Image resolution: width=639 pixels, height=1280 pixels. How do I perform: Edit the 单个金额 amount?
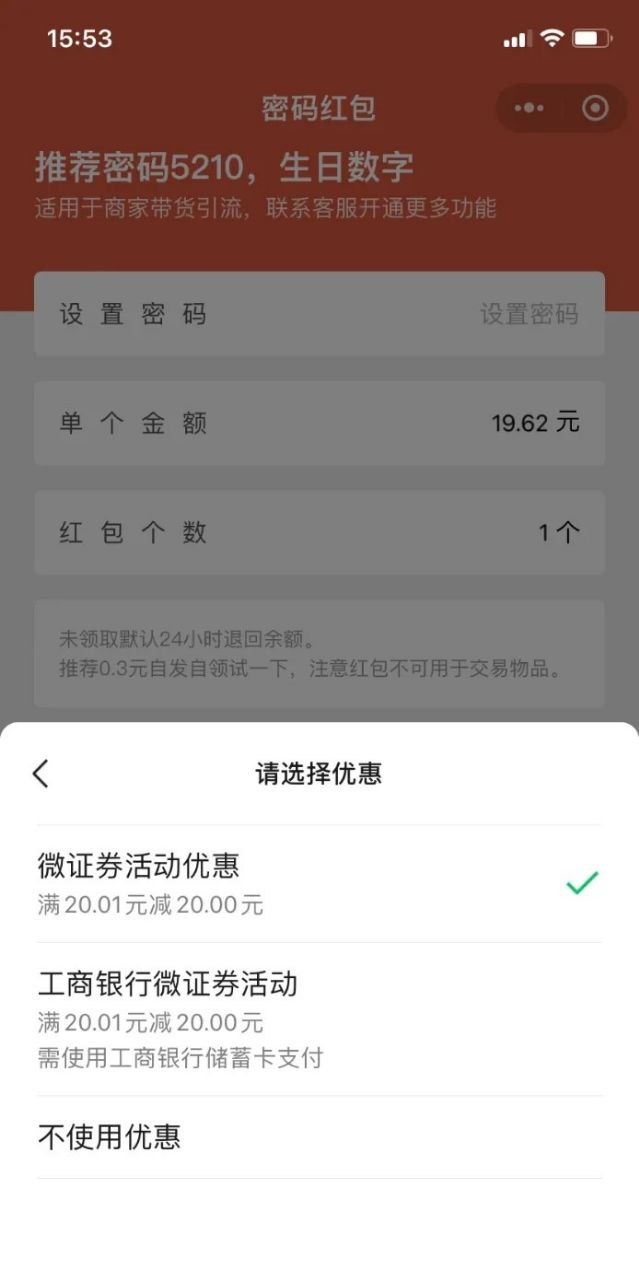(319, 423)
